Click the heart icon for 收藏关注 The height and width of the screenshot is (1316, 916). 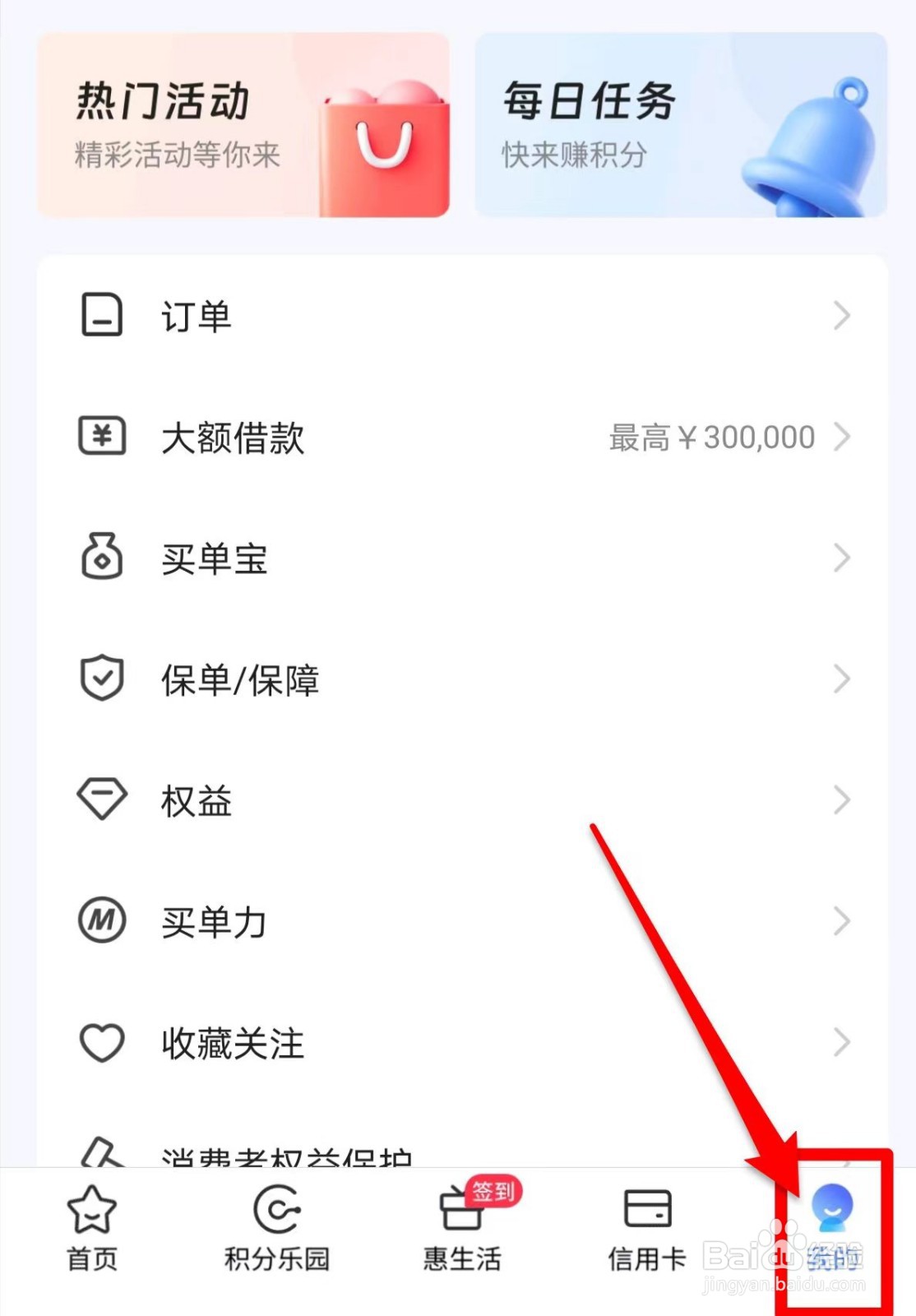100,1043
